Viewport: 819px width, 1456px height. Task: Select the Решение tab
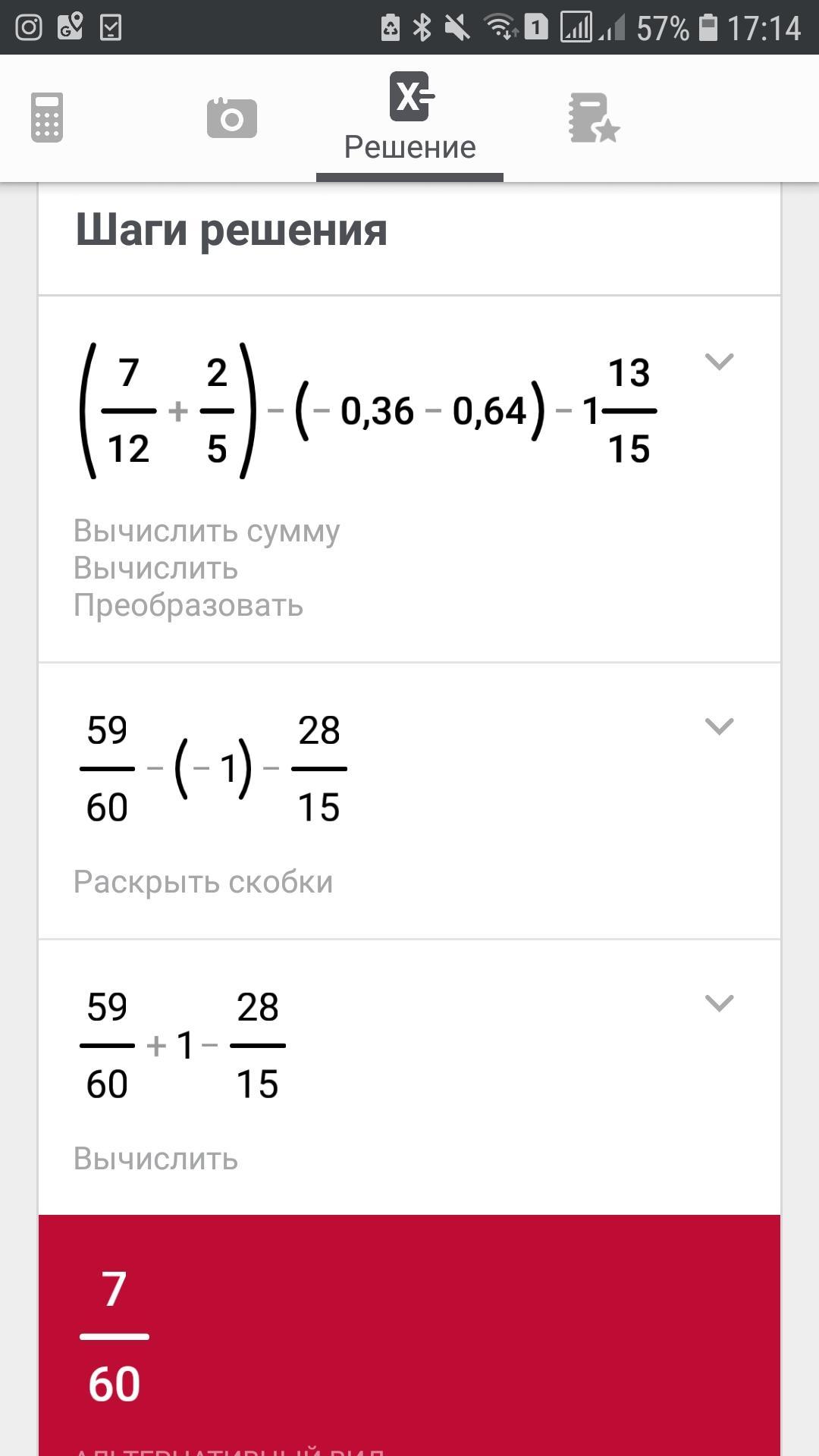coord(409,118)
